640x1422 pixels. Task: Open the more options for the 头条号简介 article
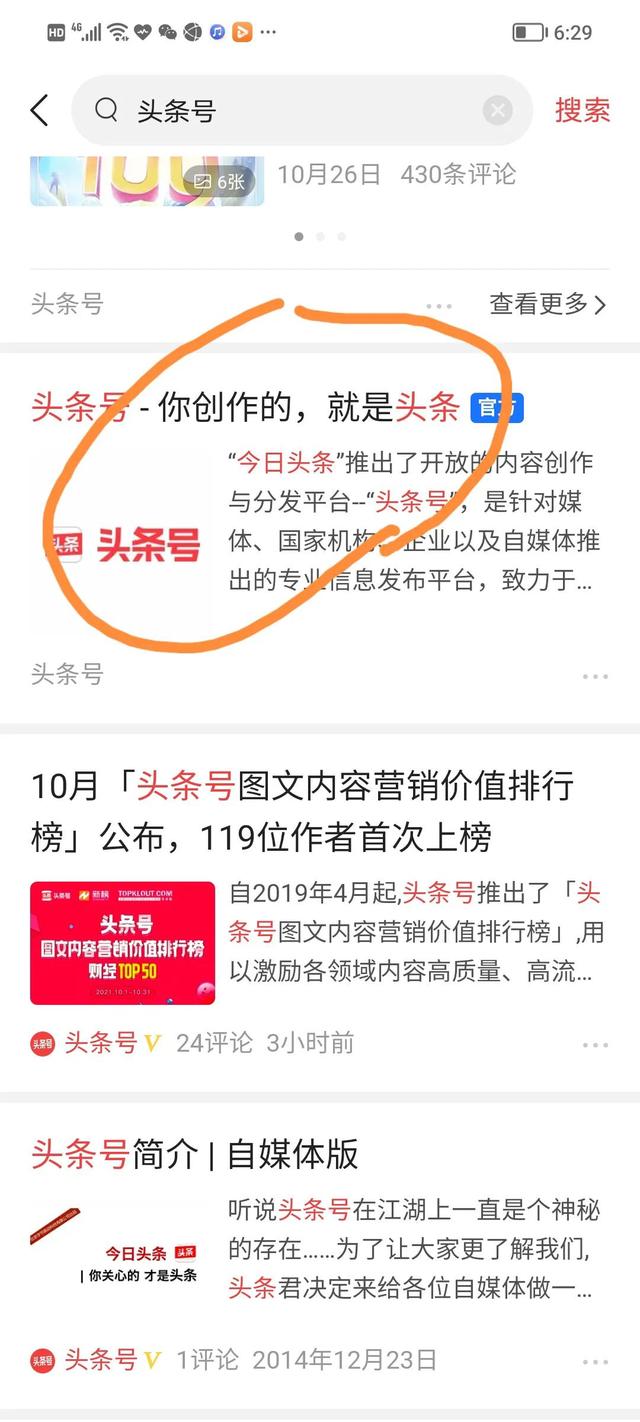click(x=595, y=1362)
